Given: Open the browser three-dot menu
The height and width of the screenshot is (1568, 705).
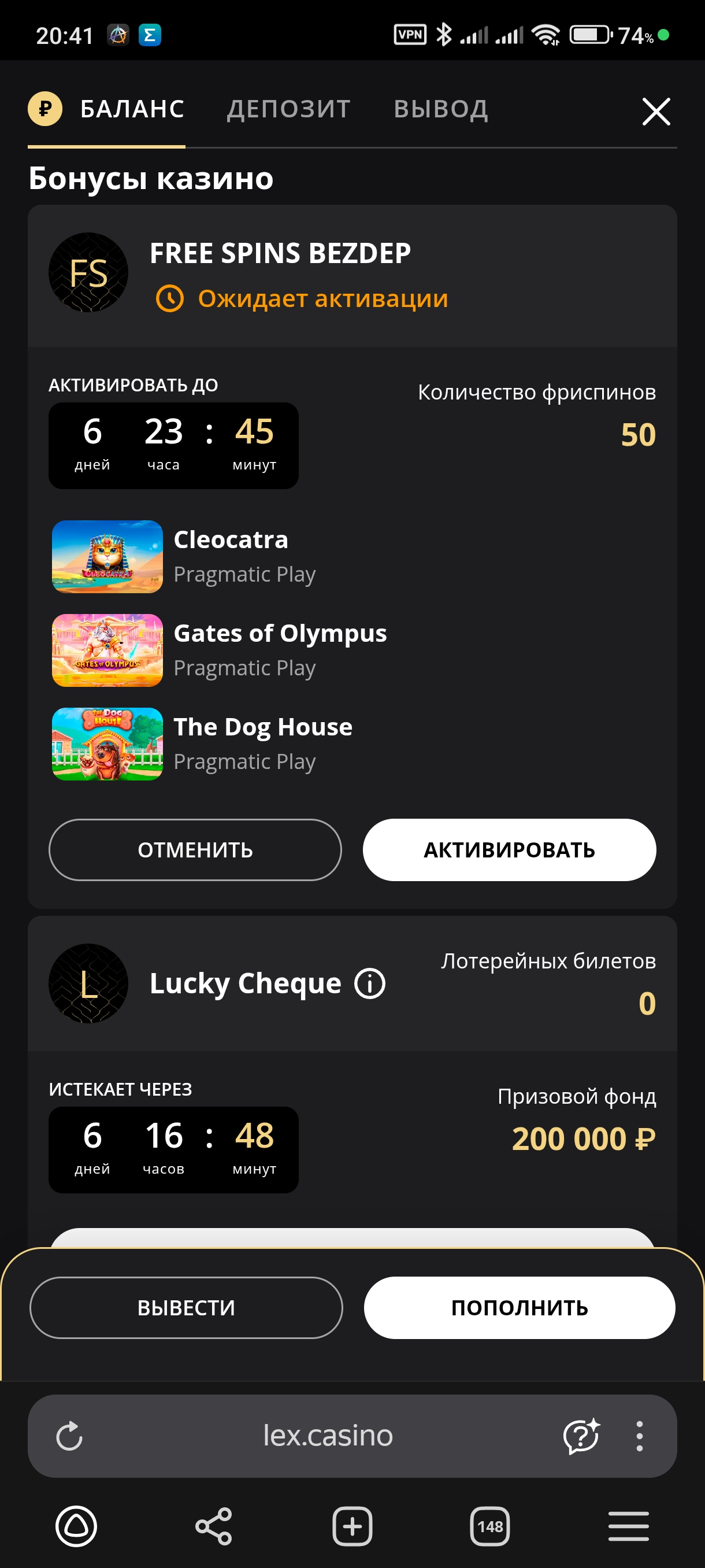Looking at the screenshot, I should (639, 1436).
